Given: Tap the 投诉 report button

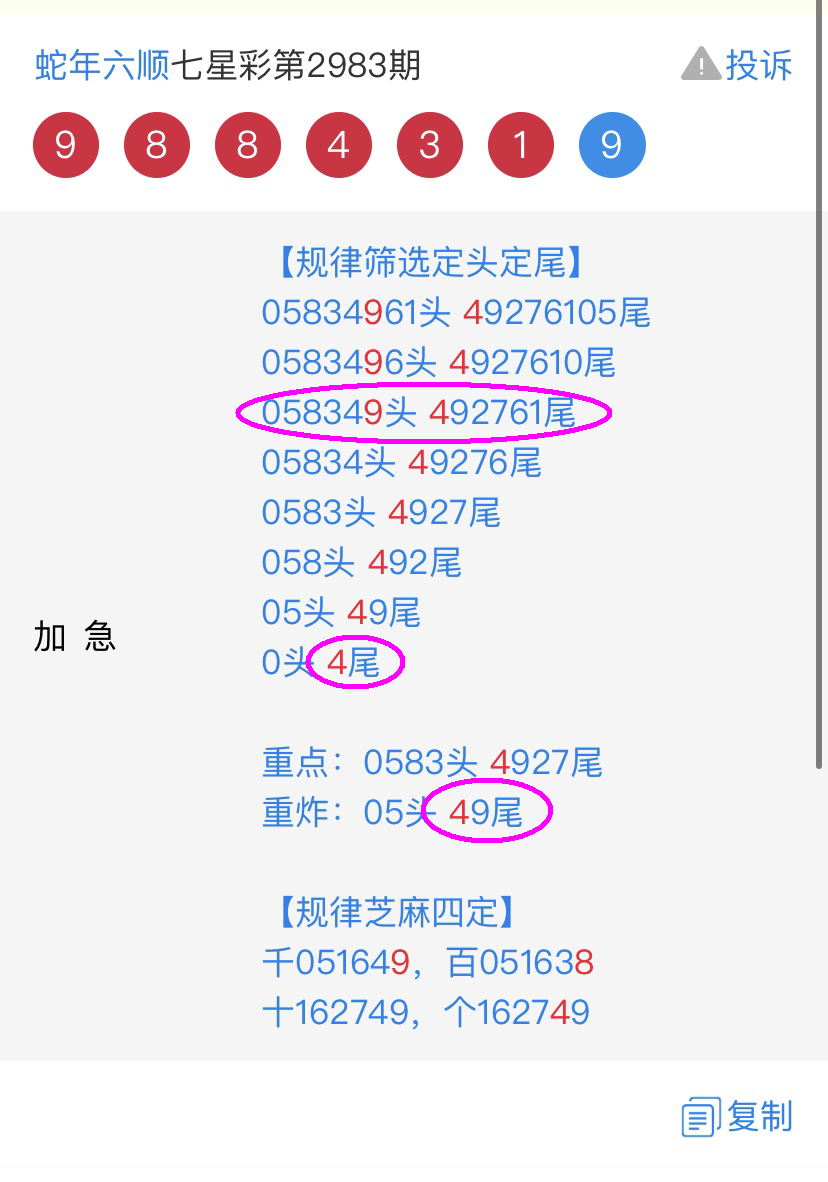Looking at the screenshot, I should point(737,65).
